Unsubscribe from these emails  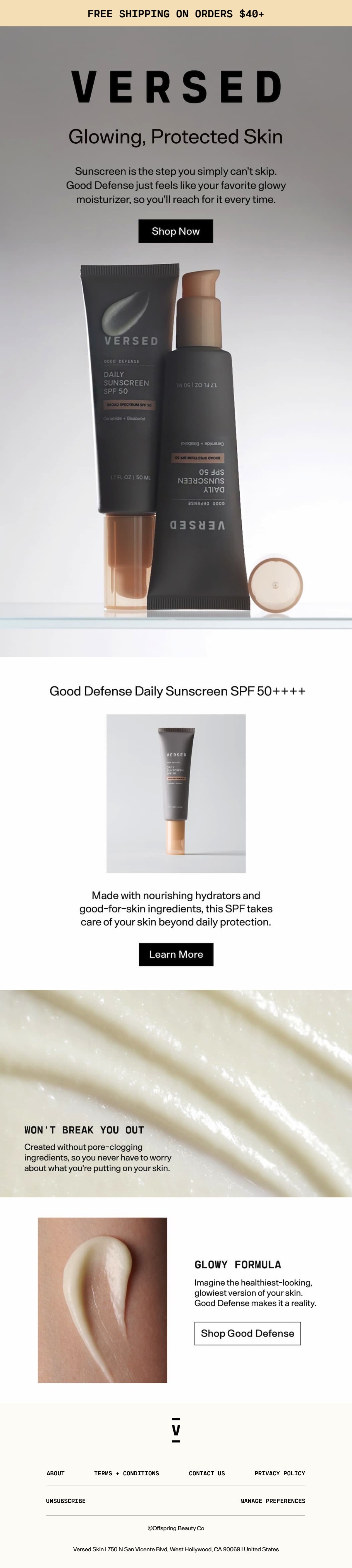(66, 1501)
